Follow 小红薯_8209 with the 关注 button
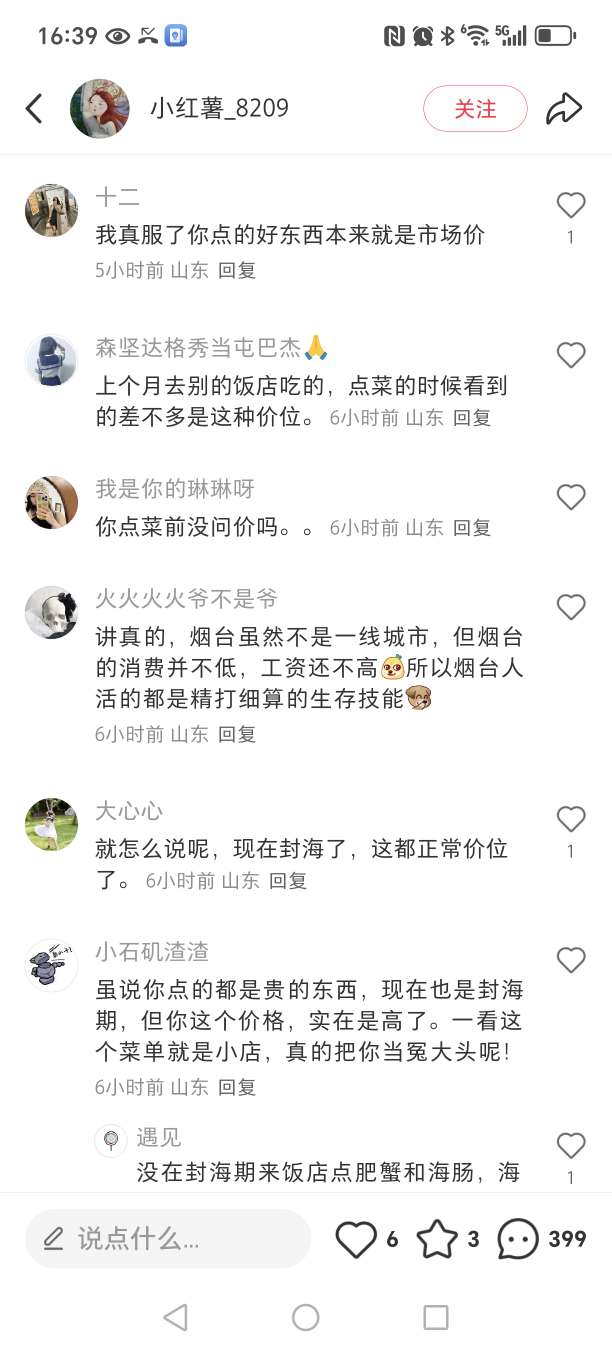The image size is (612, 1350). click(x=475, y=109)
